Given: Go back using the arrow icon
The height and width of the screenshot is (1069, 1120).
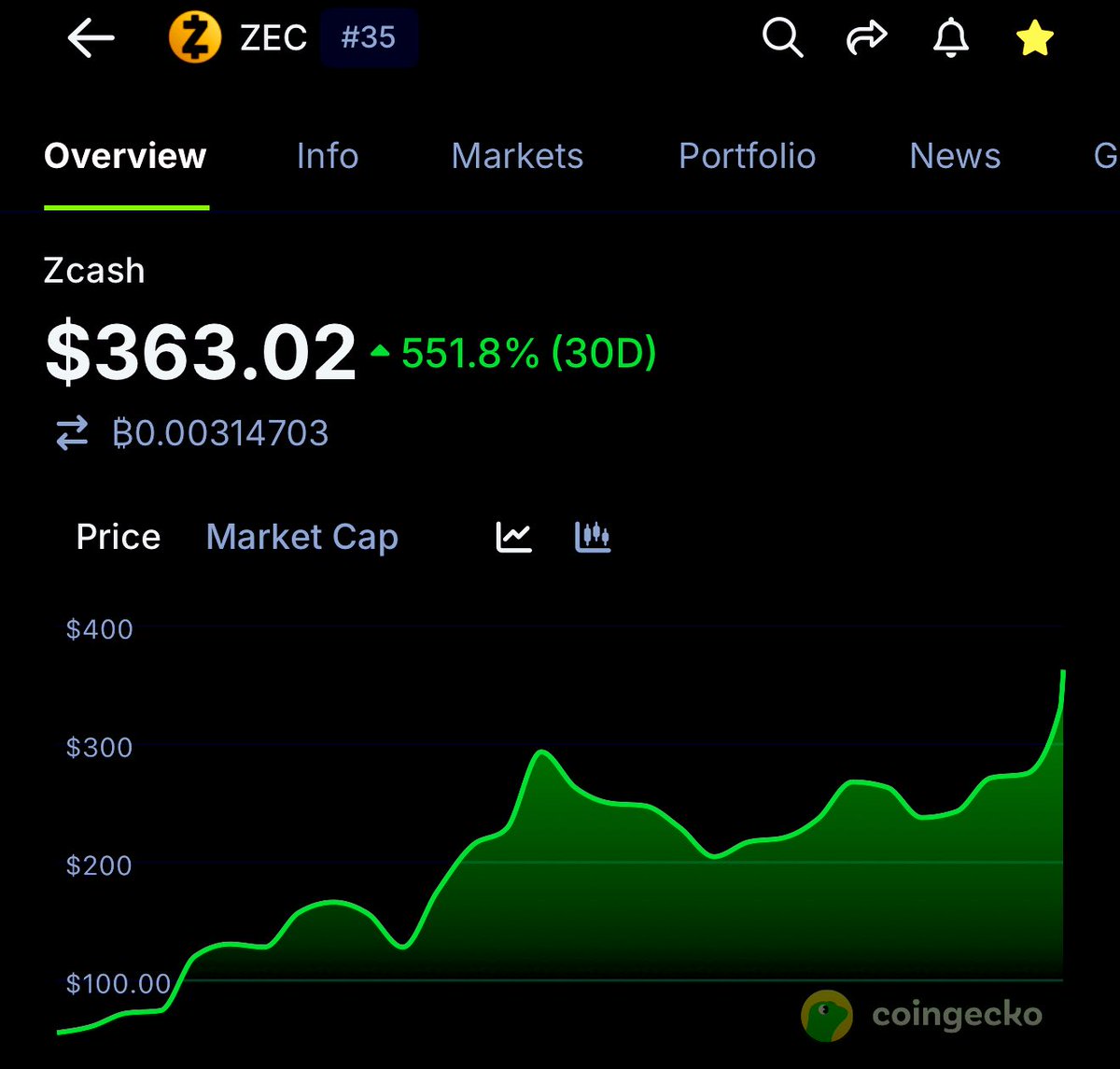Looking at the screenshot, I should [x=91, y=38].
